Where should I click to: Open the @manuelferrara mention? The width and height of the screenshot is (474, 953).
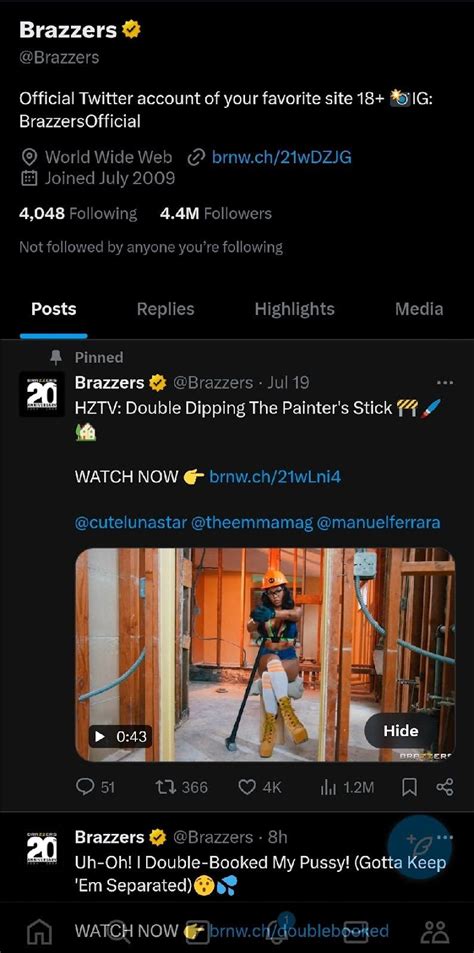pos(377,523)
